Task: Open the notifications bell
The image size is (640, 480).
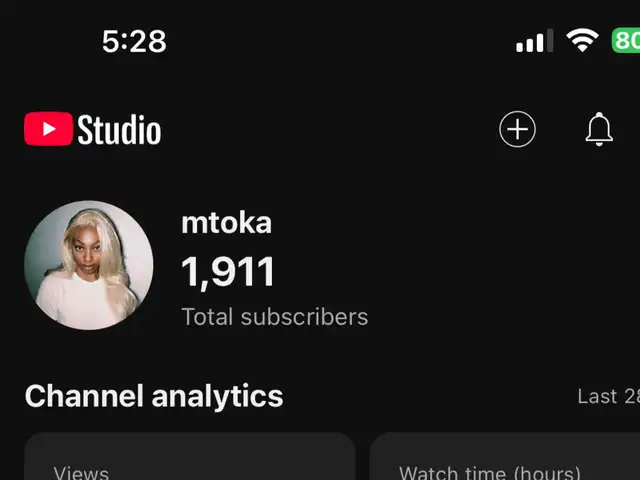Action: (598, 129)
